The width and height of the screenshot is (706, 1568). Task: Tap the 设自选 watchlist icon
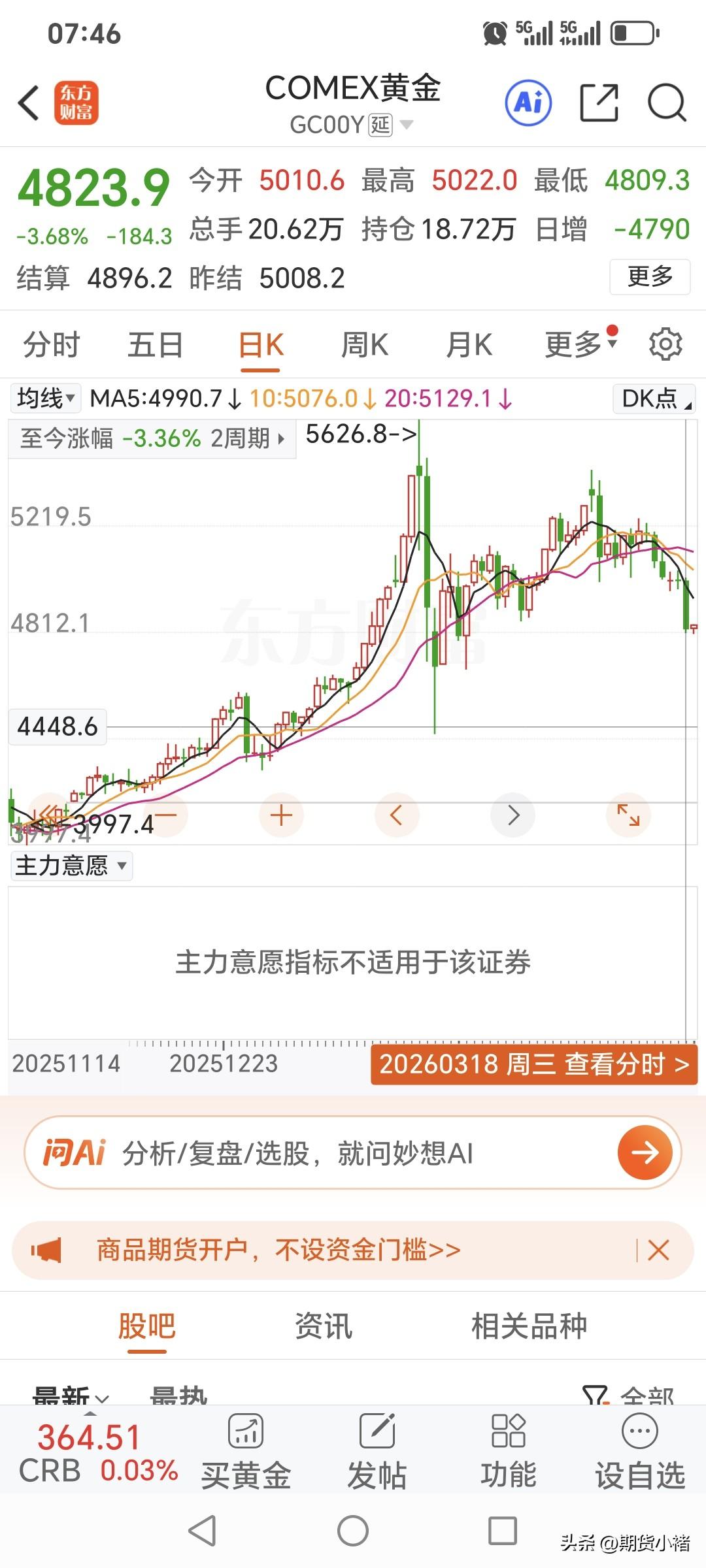(639, 1447)
